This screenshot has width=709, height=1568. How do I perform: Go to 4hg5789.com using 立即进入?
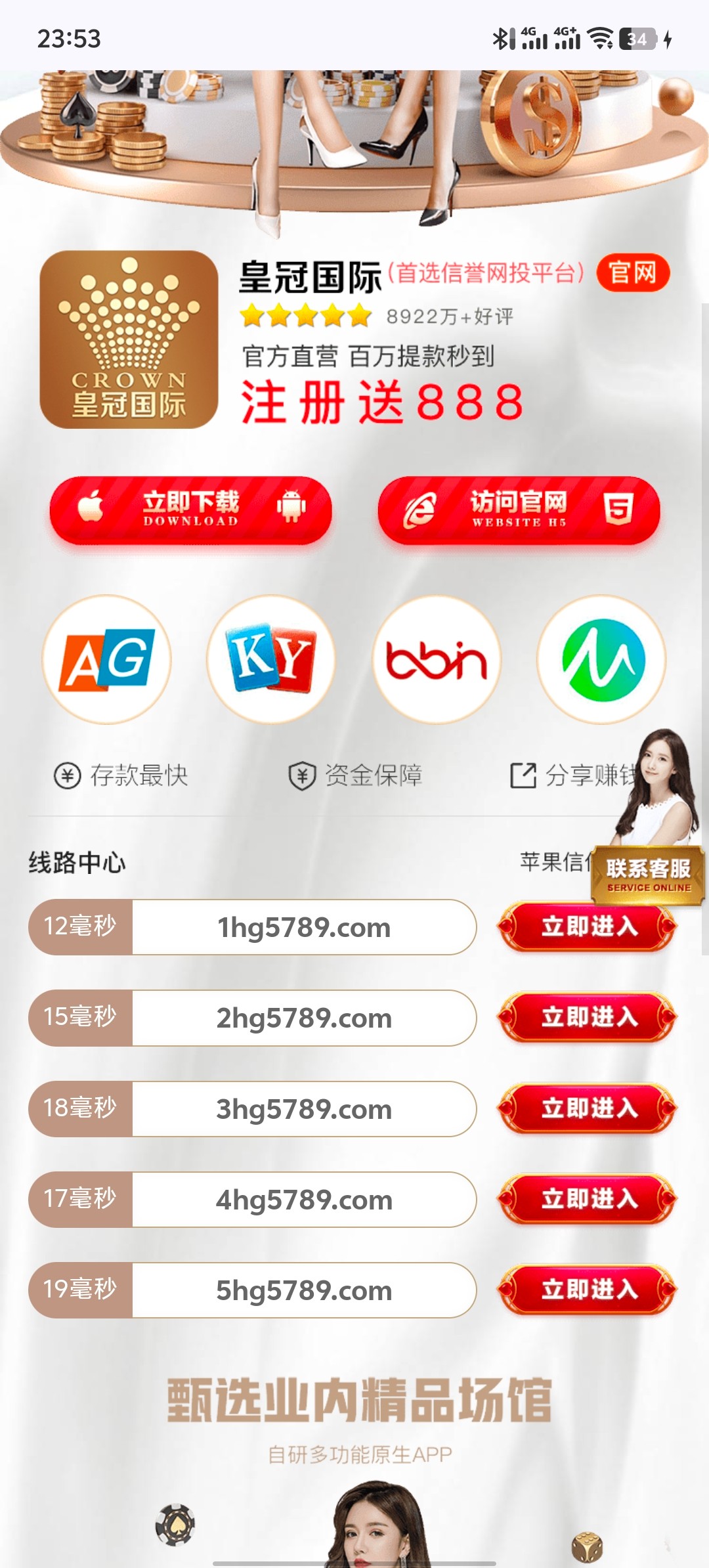pyautogui.click(x=587, y=1199)
